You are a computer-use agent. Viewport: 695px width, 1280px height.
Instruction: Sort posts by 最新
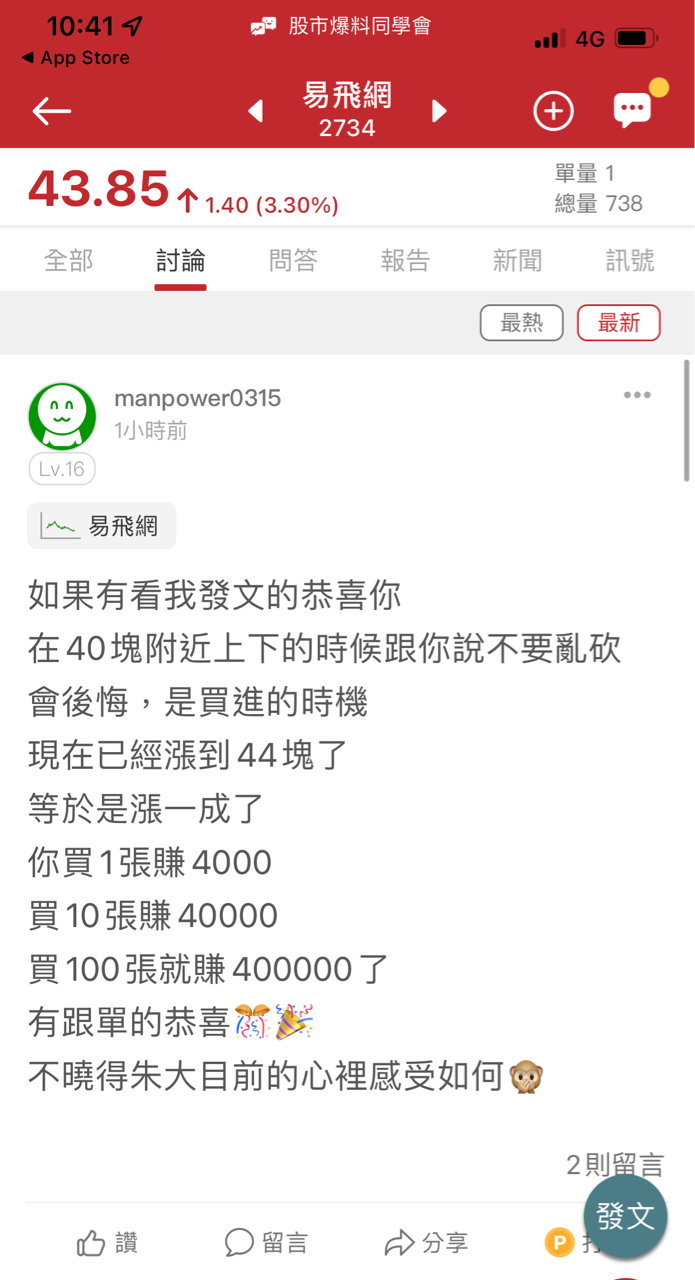(618, 323)
